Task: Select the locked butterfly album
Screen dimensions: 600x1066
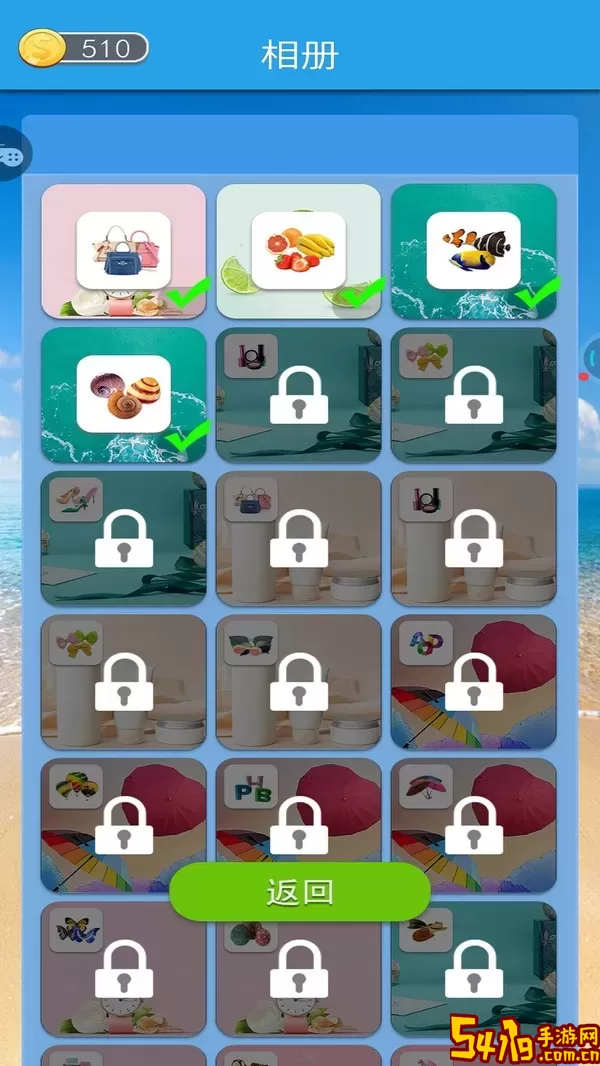Action: [x=123, y=968]
